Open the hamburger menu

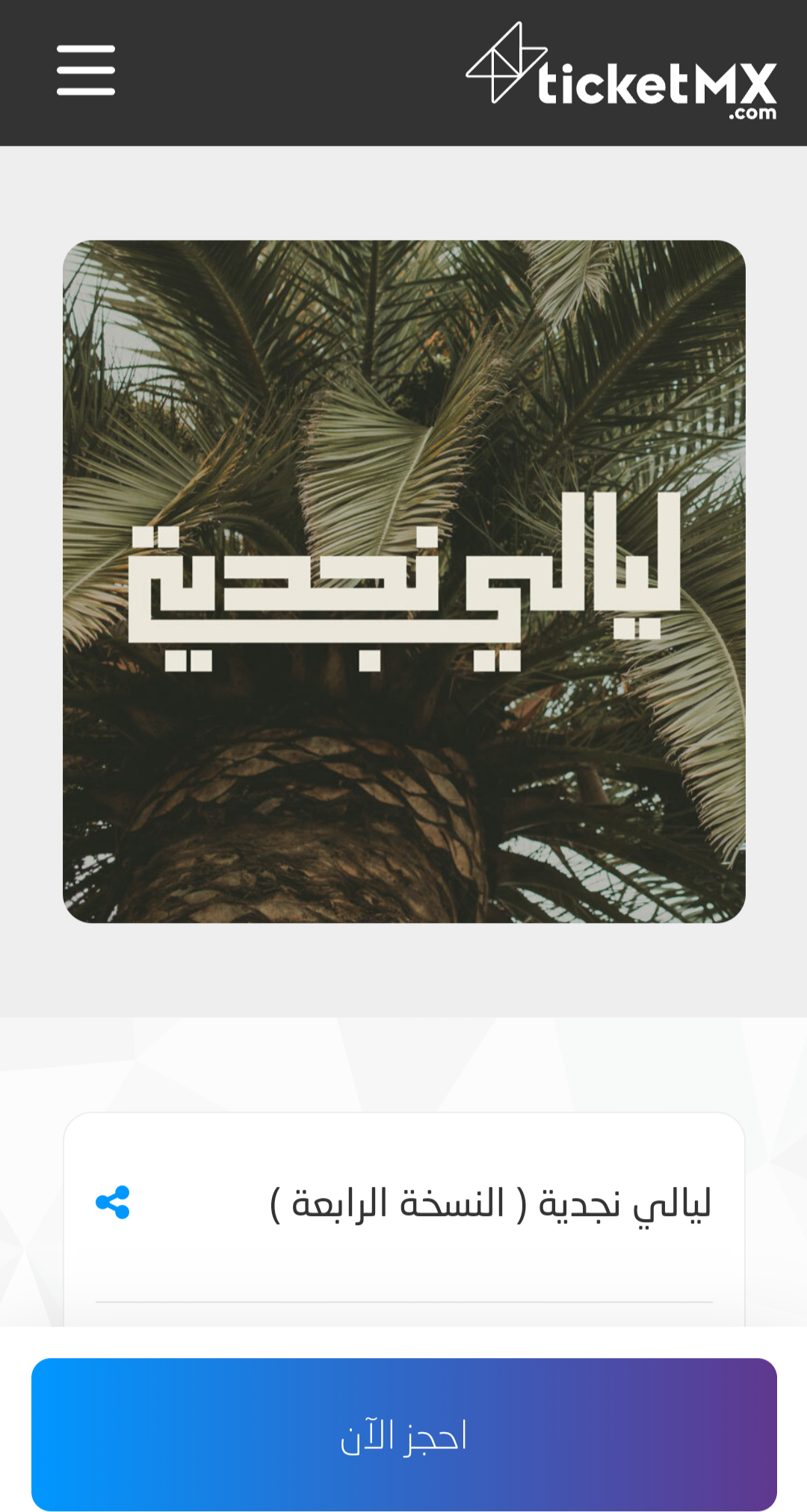(86, 70)
